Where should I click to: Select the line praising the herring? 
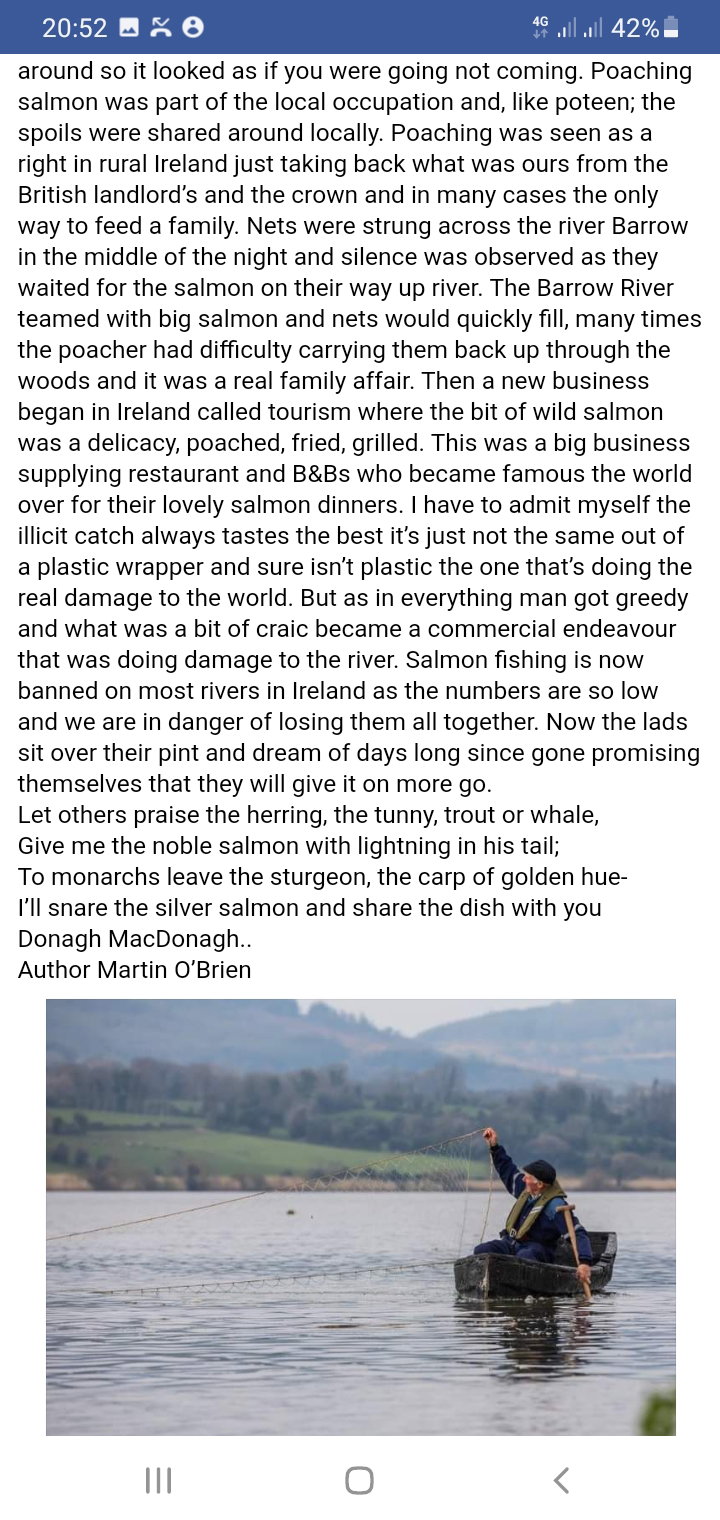click(x=300, y=814)
